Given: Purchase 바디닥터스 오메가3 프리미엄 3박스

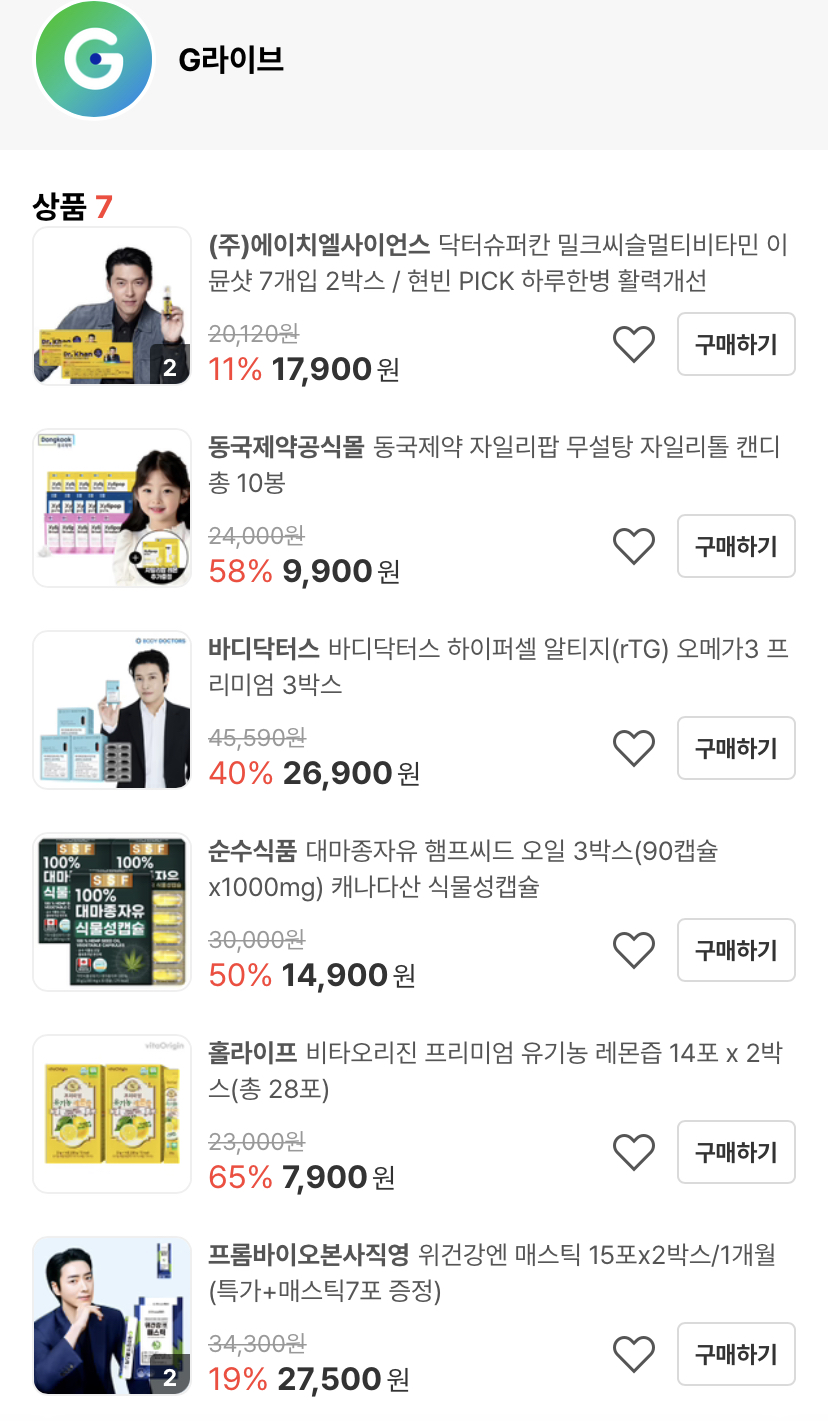Looking at the screenshot, I should click(736, 748).
